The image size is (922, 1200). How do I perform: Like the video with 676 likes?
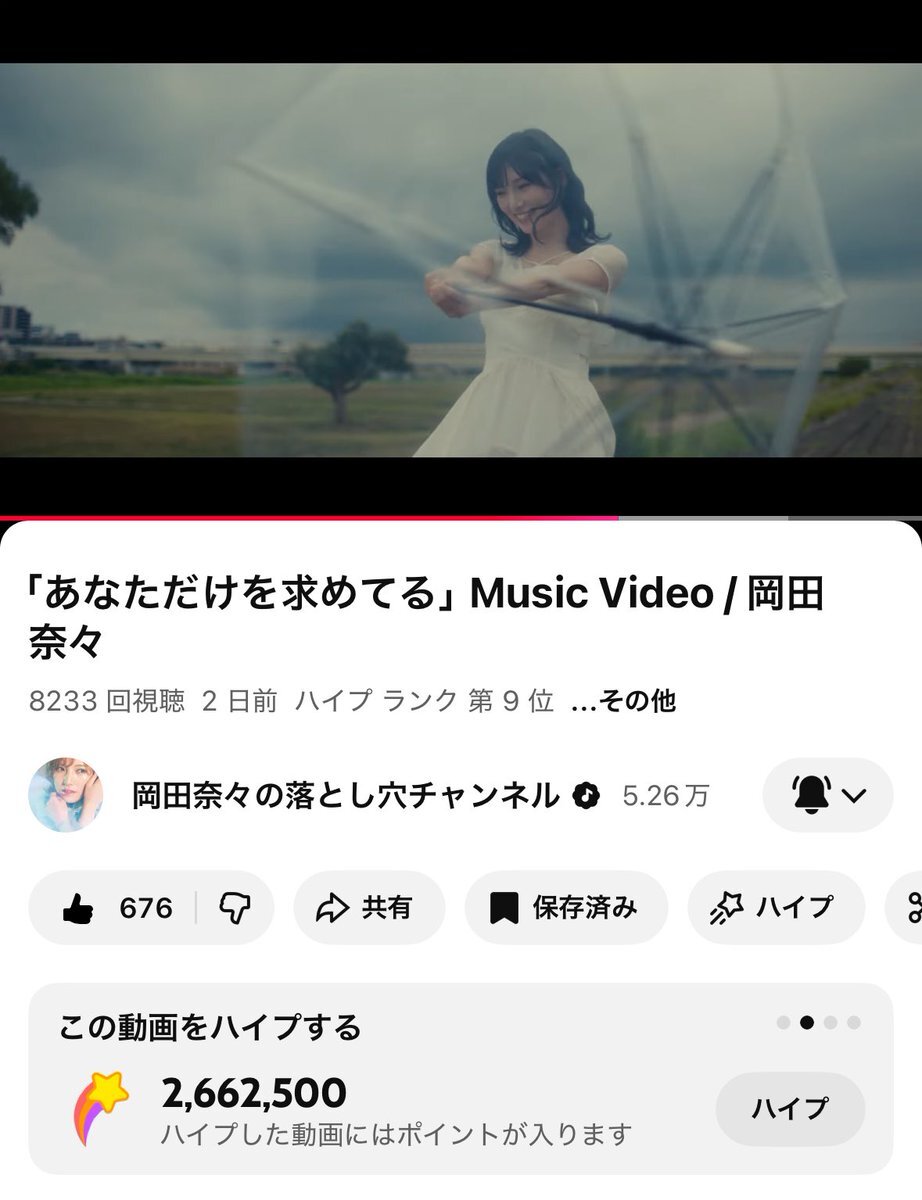point(115,908)
